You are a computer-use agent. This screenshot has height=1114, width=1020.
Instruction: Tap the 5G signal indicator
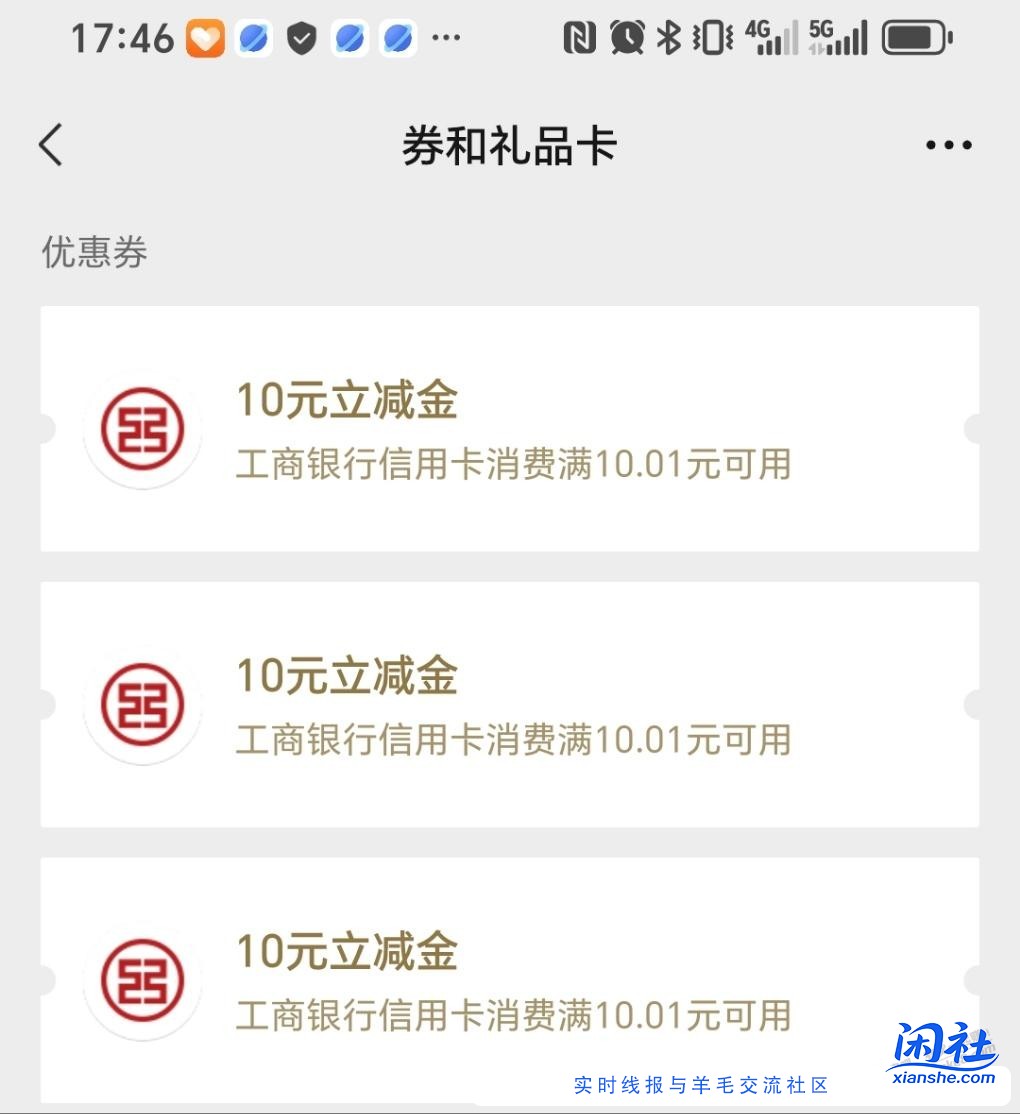pyautogui.click(x=836, y=35)
